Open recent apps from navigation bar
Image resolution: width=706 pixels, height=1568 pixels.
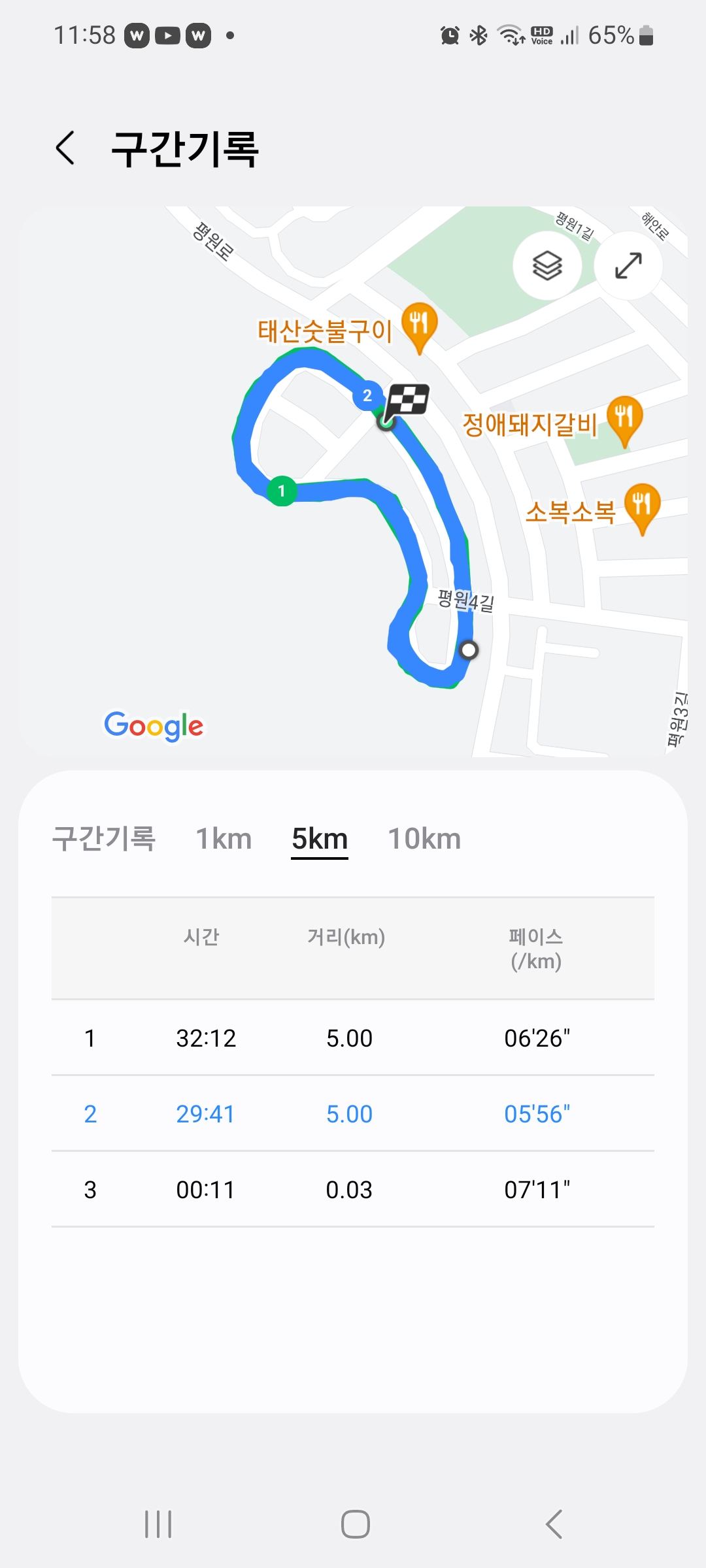tap(158, 1524)
